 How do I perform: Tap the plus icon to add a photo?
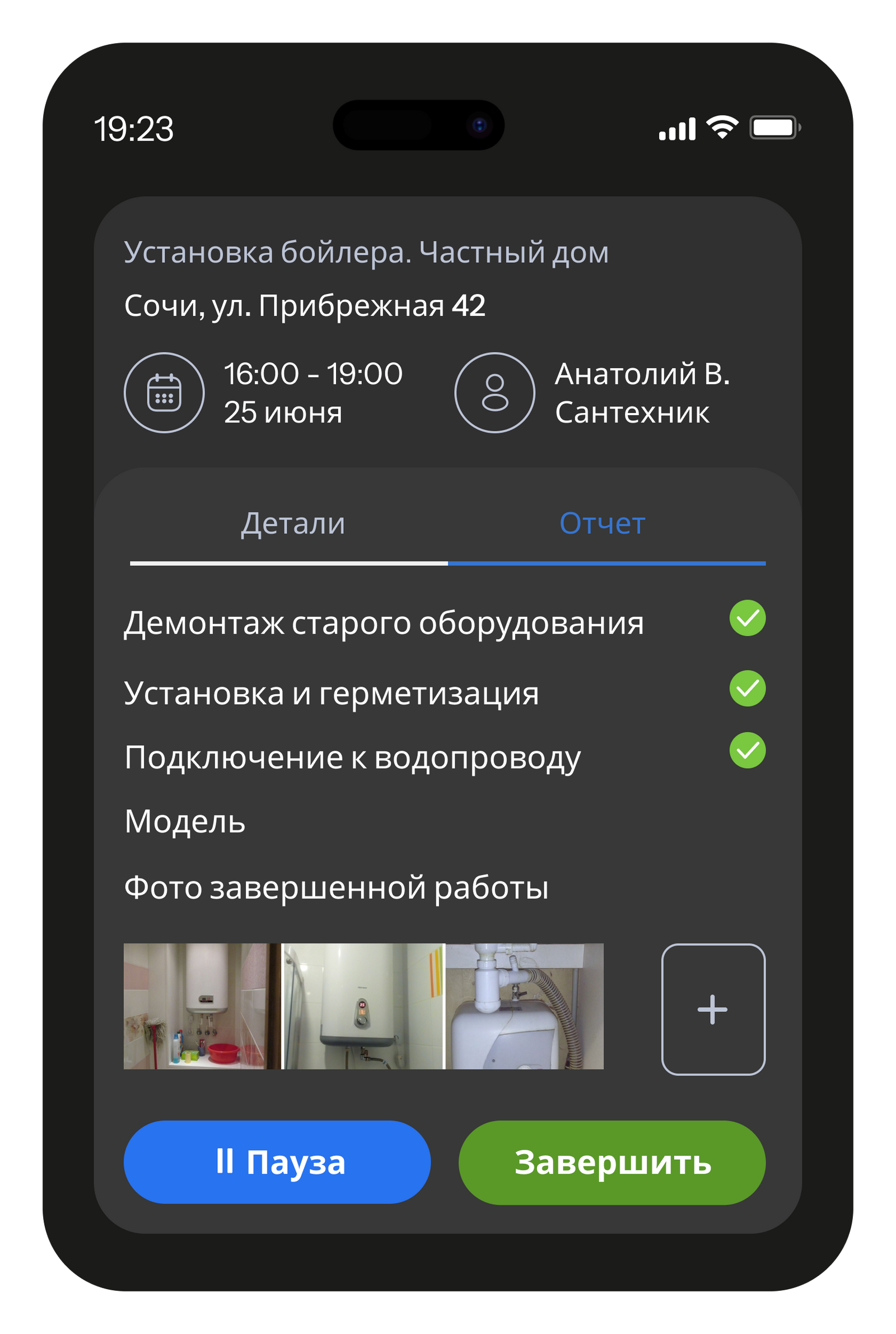pyautogui.click(x=713, y=1010)
